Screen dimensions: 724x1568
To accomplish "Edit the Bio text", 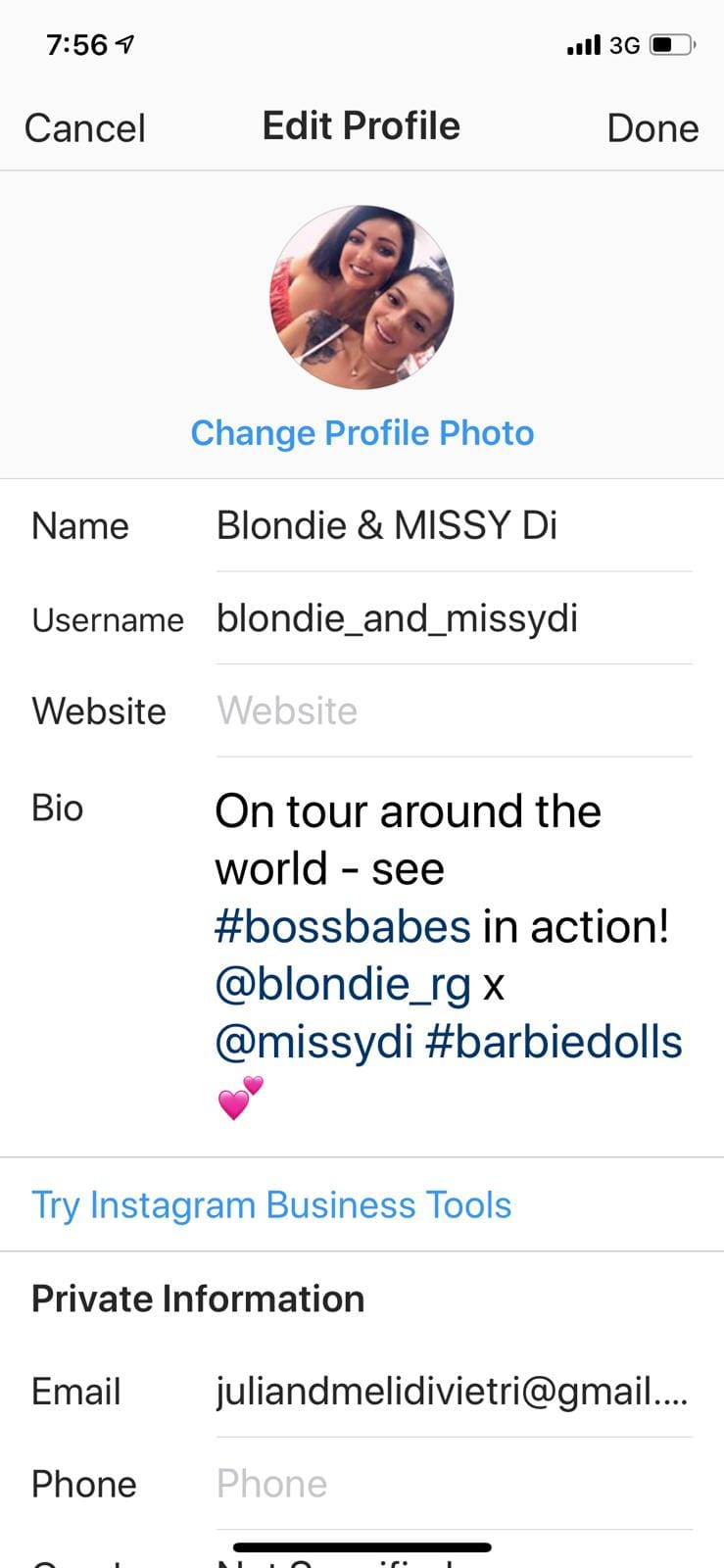I will [x=446, y=926].
